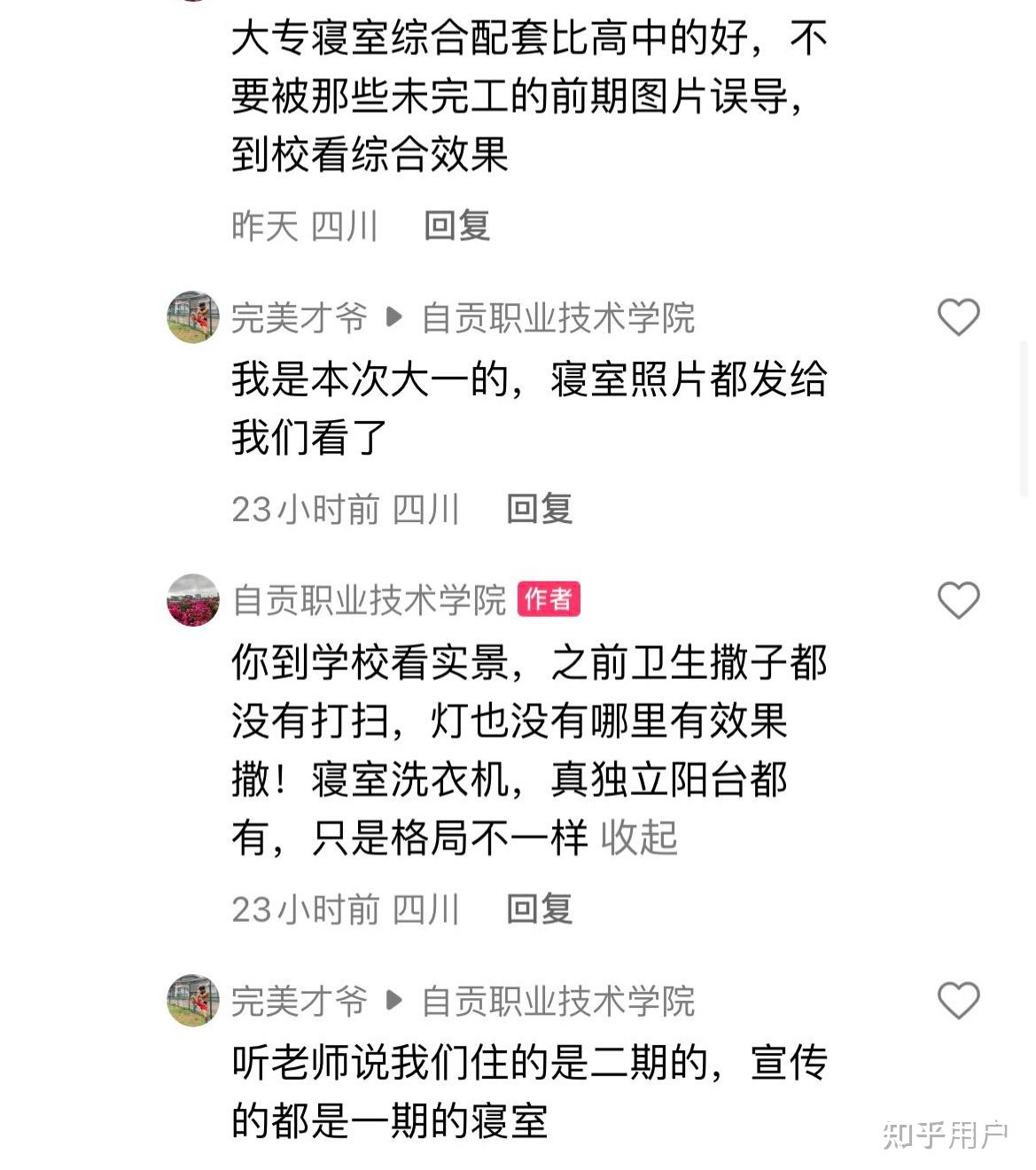The height and width of the screenshot is (1170, 1036).
Task: Reply to 完美才爷's comment 我是本次大一的
Action: click(x=539, y=509)
